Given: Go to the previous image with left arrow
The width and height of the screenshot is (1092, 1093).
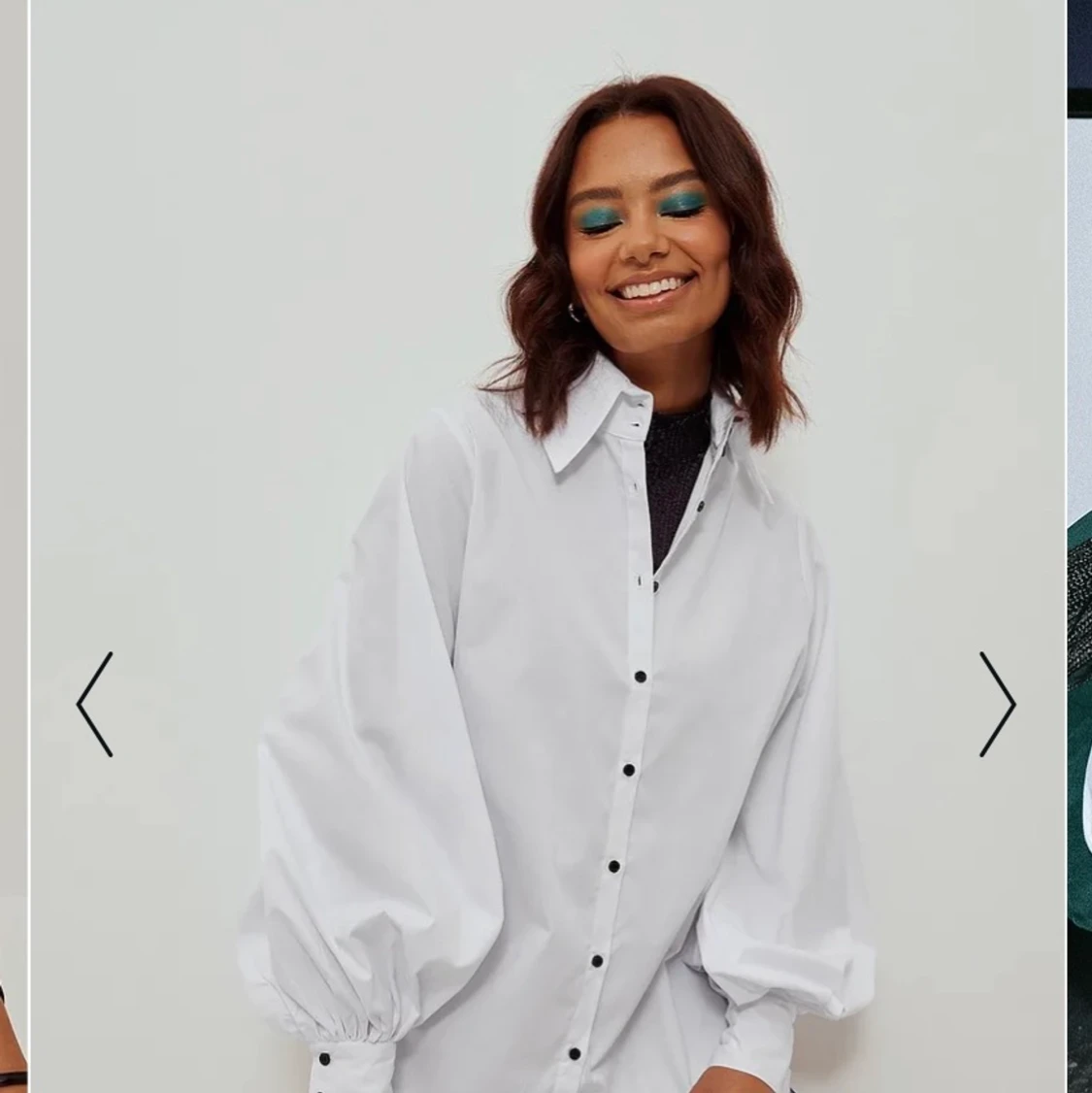Looking at the screenshot, I should coord(95,704).
